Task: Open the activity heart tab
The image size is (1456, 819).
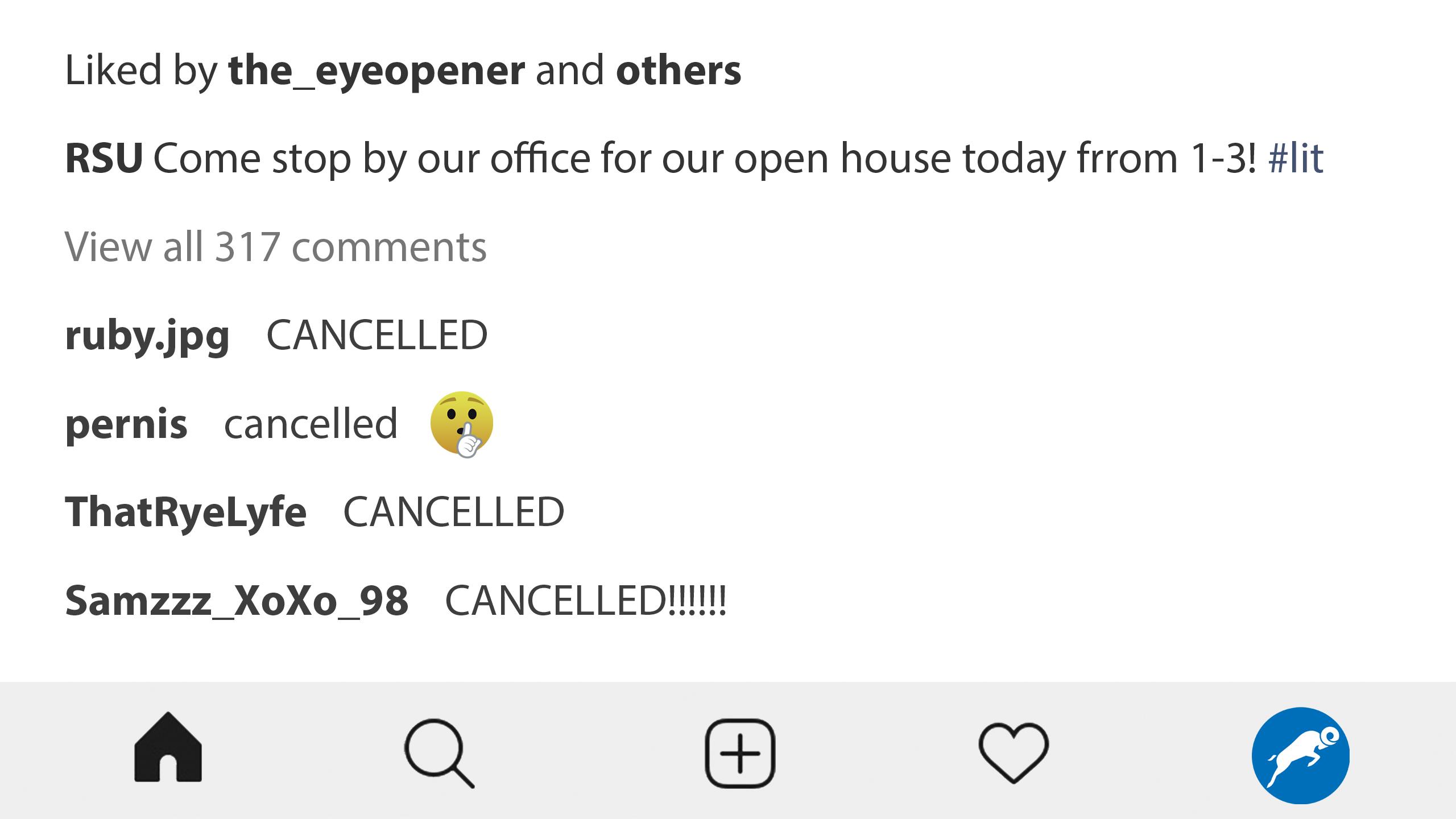Action: (1014, 752)
